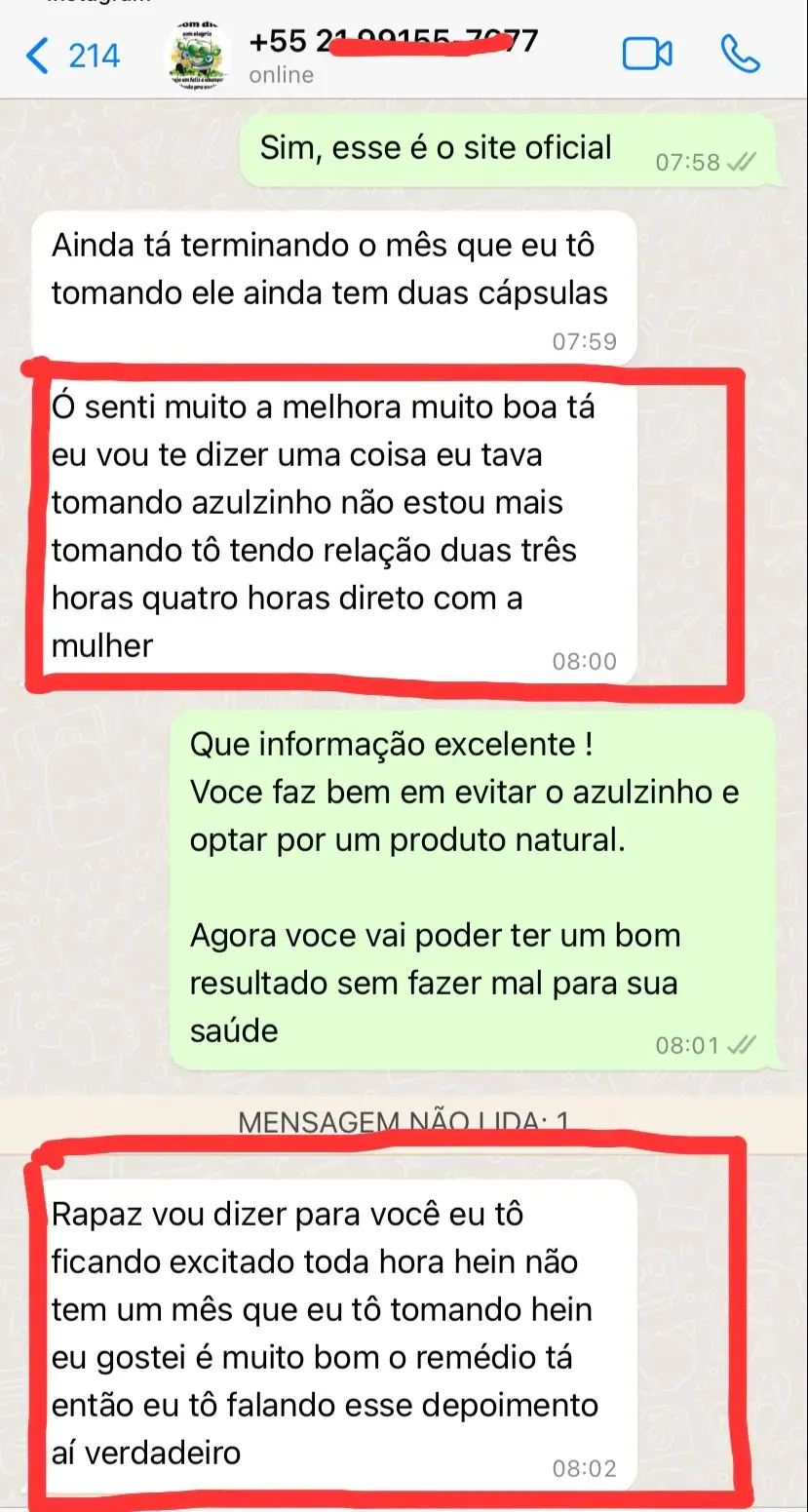Start a video call with the contact

pos(647,56)
